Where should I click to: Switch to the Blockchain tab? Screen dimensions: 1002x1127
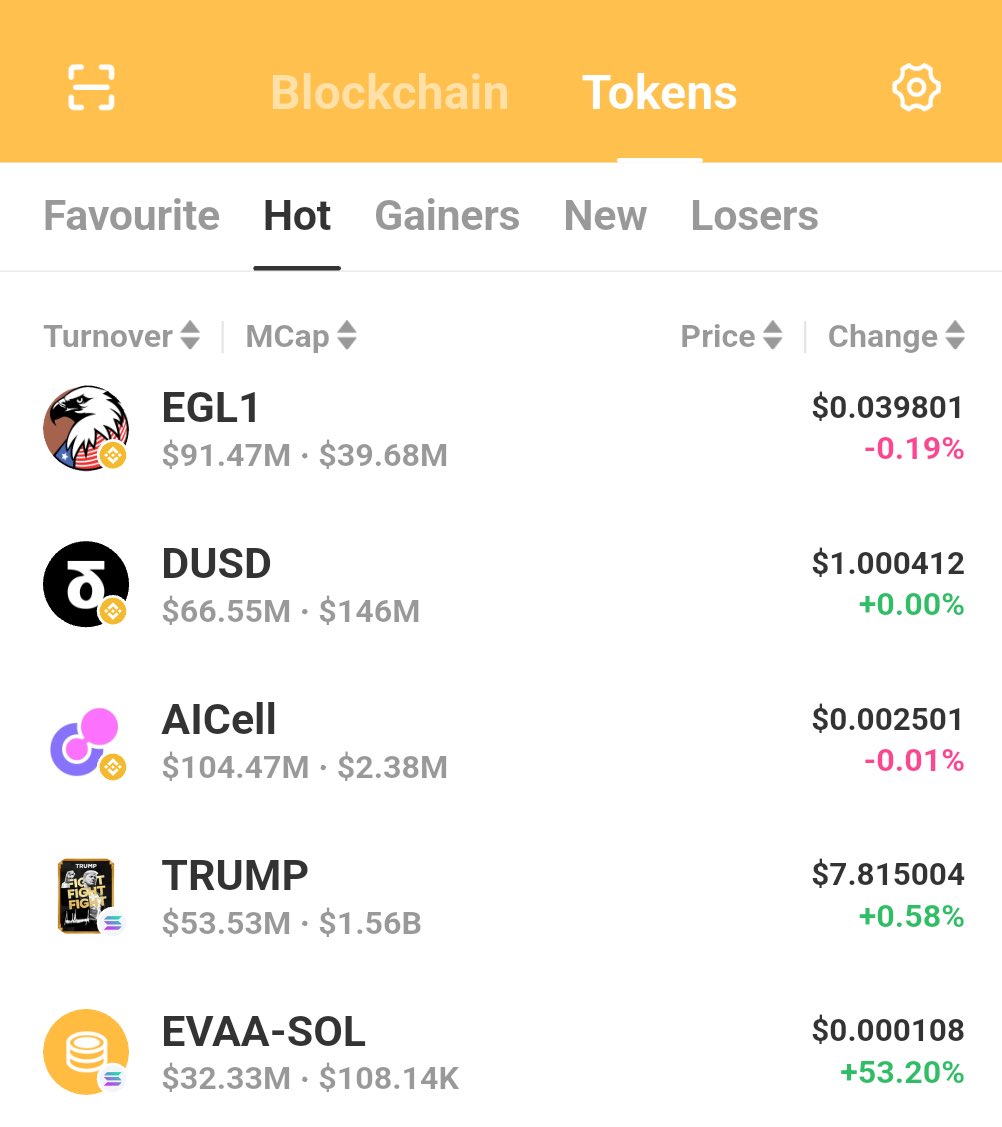click(x=389, y=92)
